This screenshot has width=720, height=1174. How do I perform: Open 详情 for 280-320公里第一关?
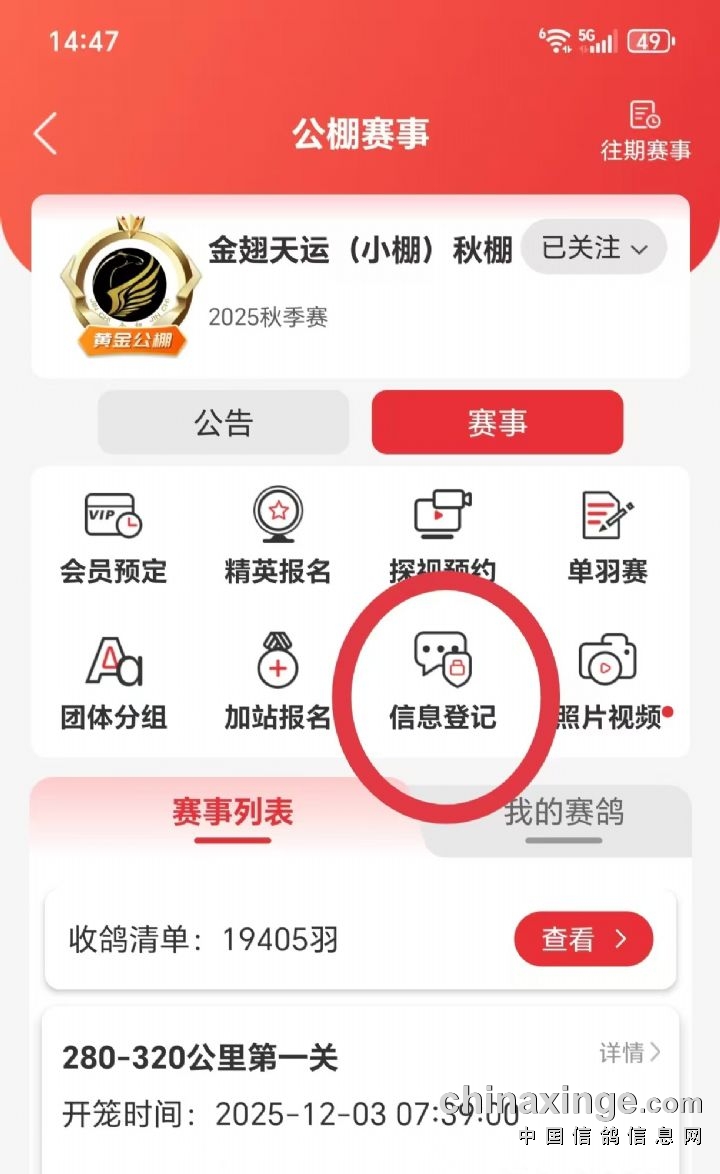click(x=630, y=1052)
